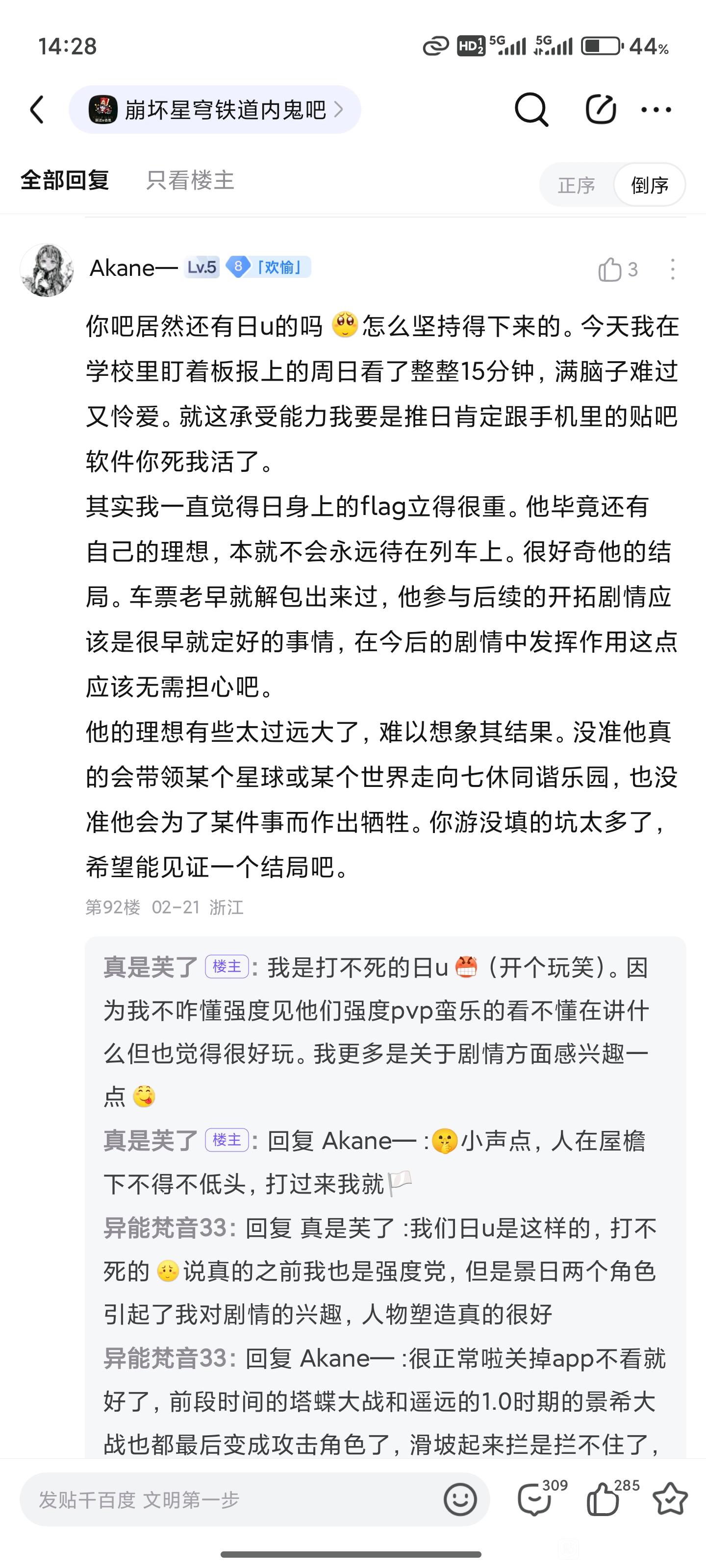Image resolution: width=706 pixels, height=1568 pixels.
Task: Show only 只看楼主 replies
Action: click(x=190, y=180)
